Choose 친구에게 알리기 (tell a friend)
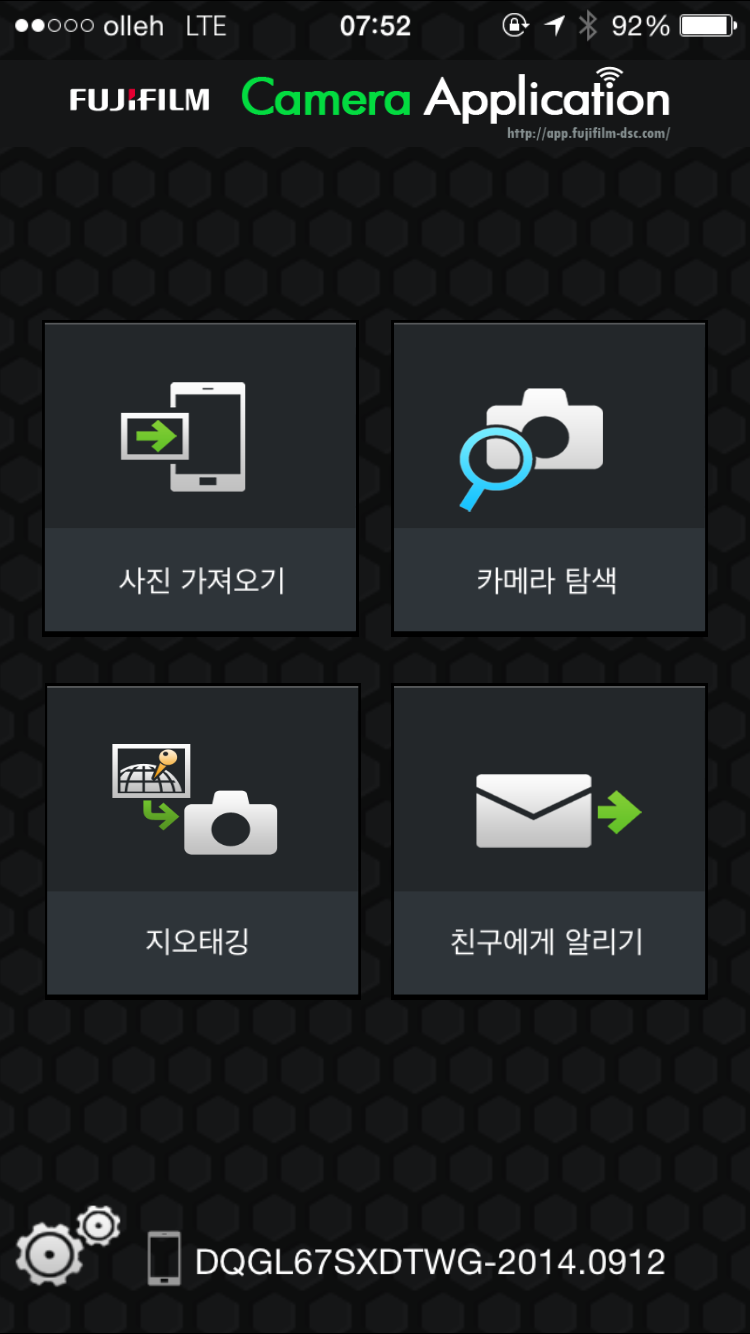 [548, 840]
